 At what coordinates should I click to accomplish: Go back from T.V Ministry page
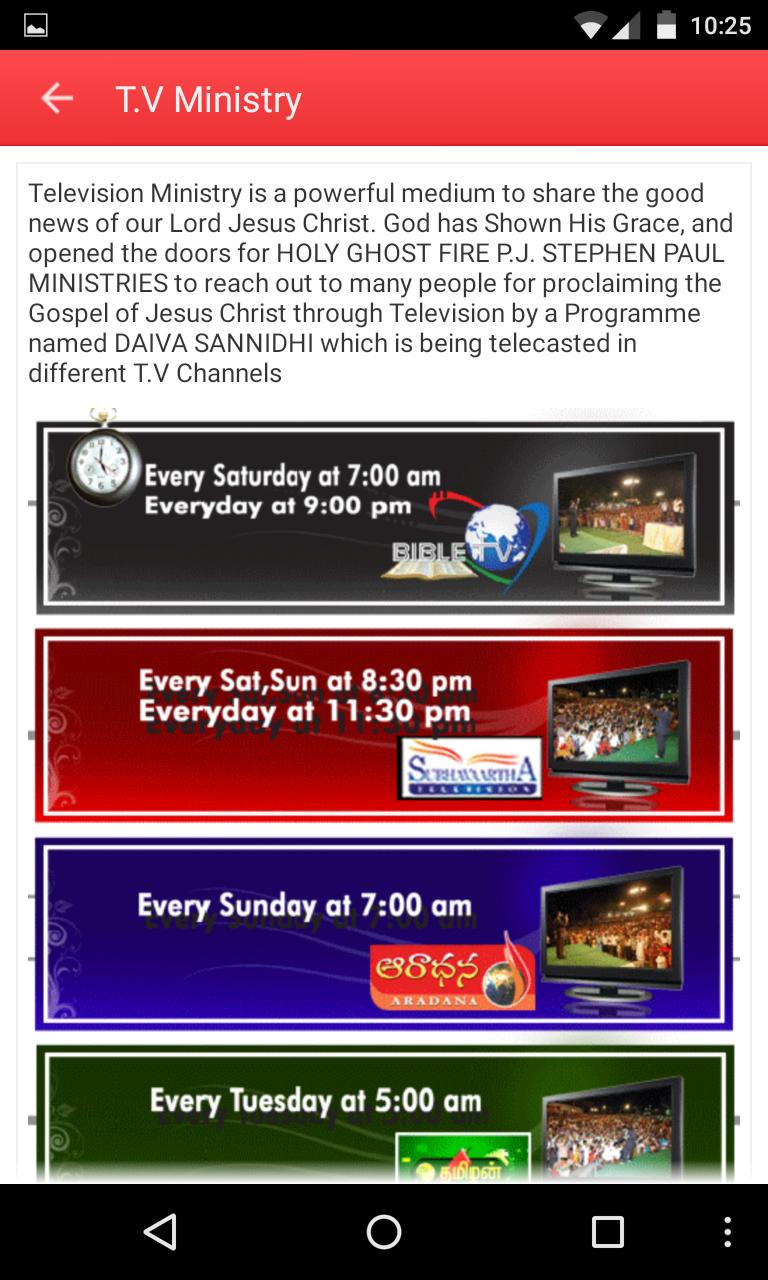pos(57,98)
